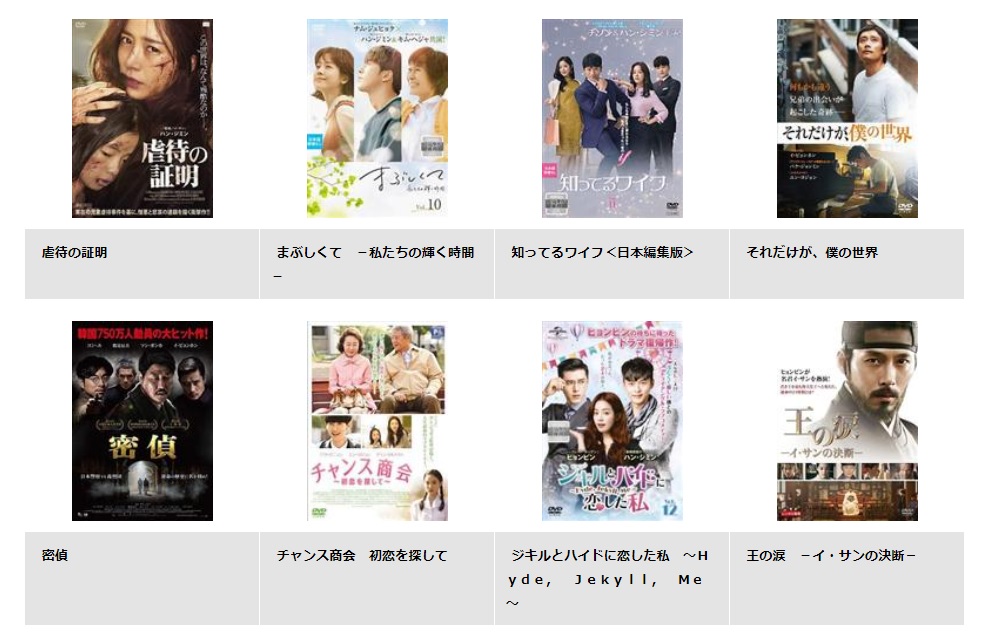Select the 知ってるワイフ DVD cover
This screenshot has width=983, height=639.
612,118
